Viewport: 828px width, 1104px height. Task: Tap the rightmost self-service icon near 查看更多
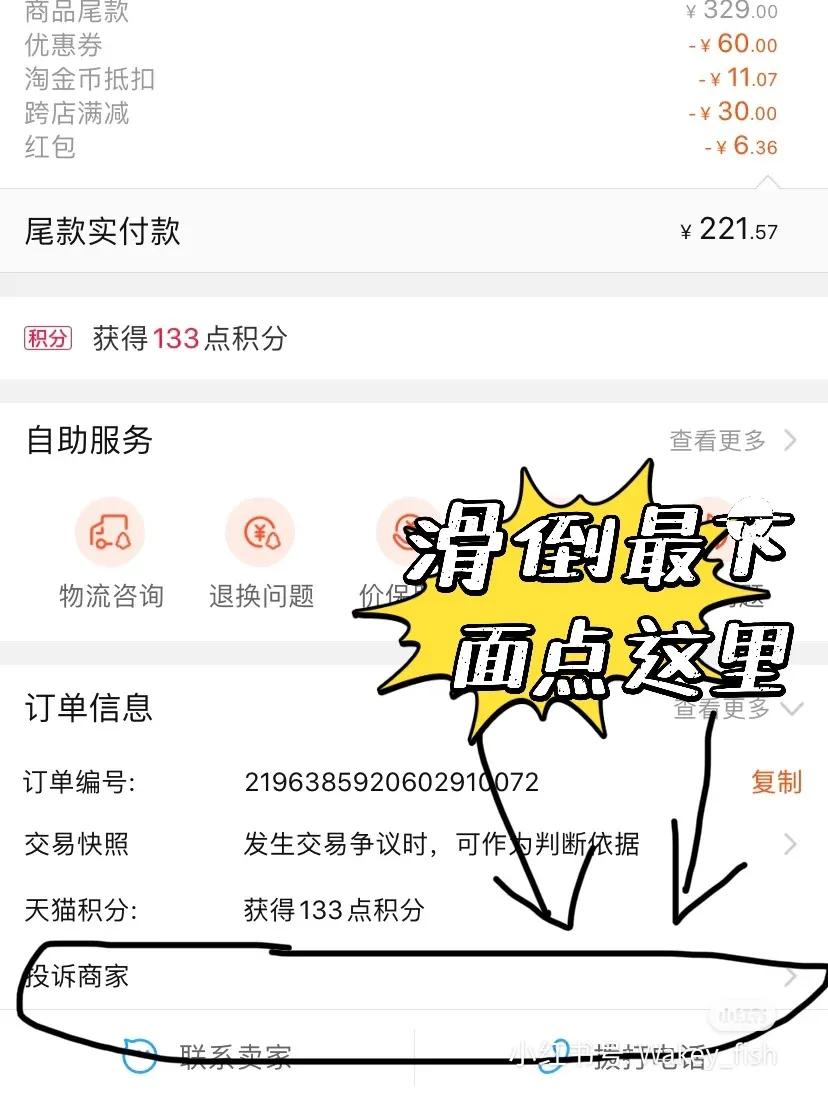point(712,531)
